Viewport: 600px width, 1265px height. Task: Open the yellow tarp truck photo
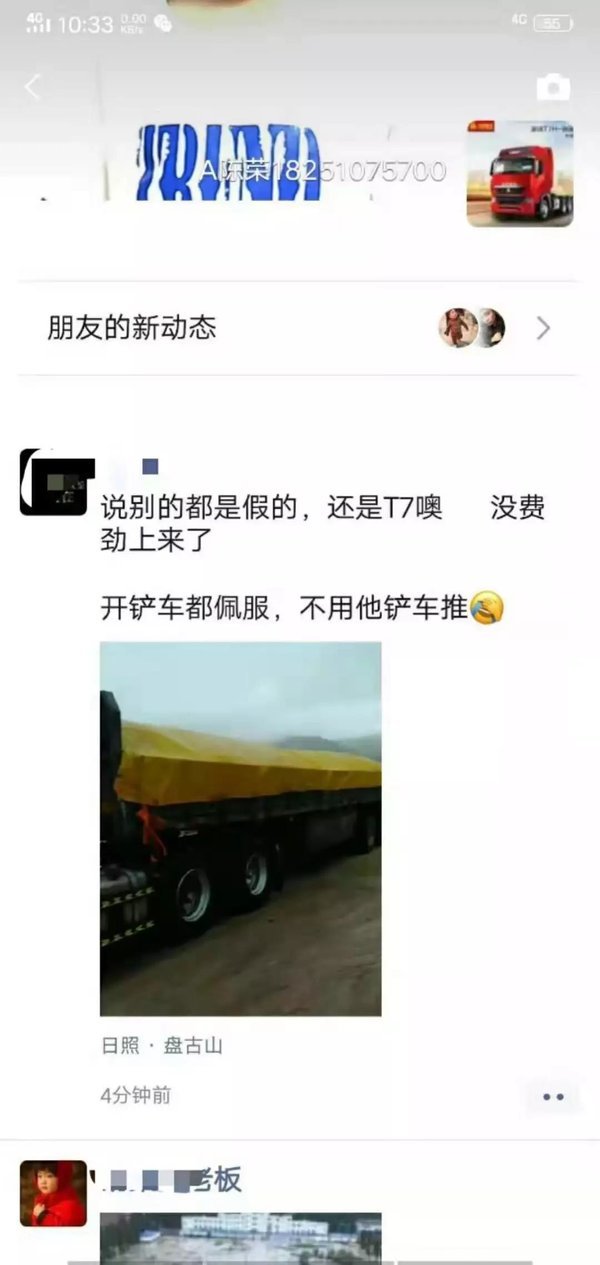pos(241,829)
